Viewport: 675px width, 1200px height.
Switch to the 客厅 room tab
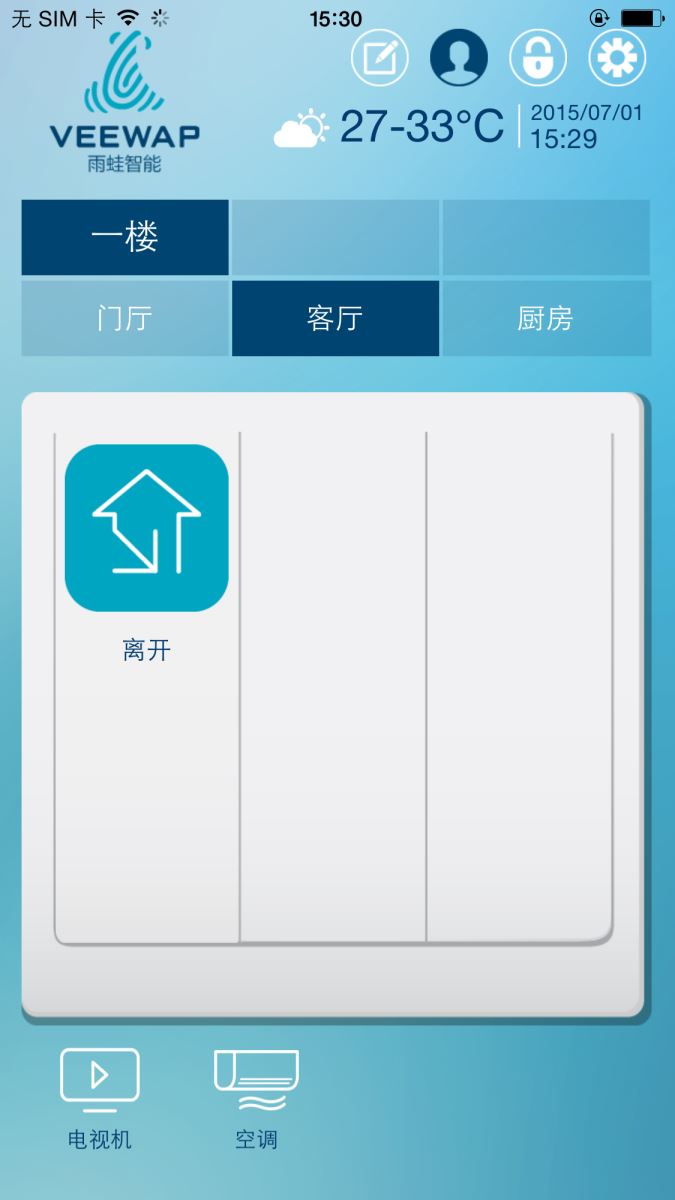tap(335, 319)
